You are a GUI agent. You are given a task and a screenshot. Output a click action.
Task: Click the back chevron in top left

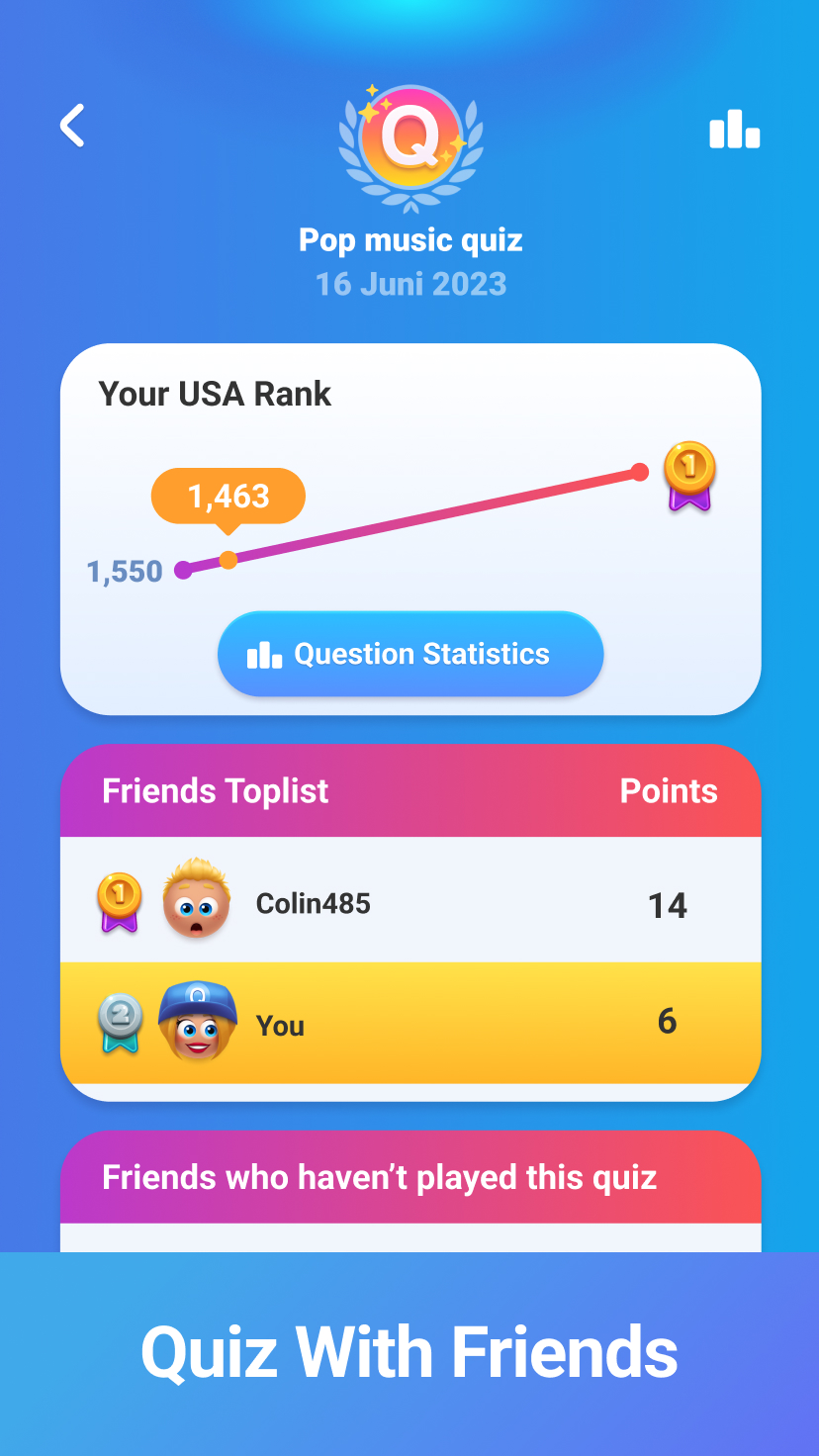pyautogui.click(x=71, y=126)
